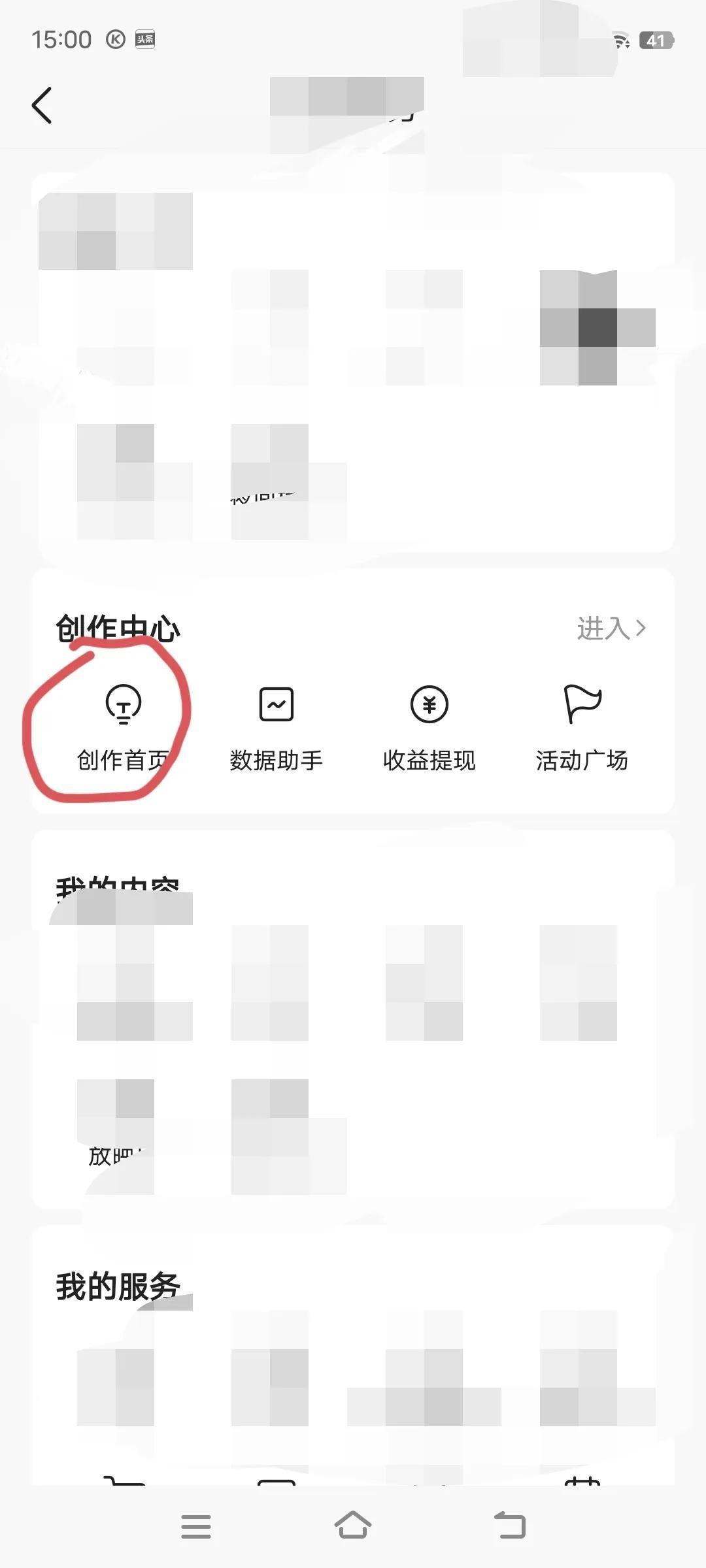Tap 进入 to enter 创作中心
This screenshot has width=706, height=1568.
point(611,629)
